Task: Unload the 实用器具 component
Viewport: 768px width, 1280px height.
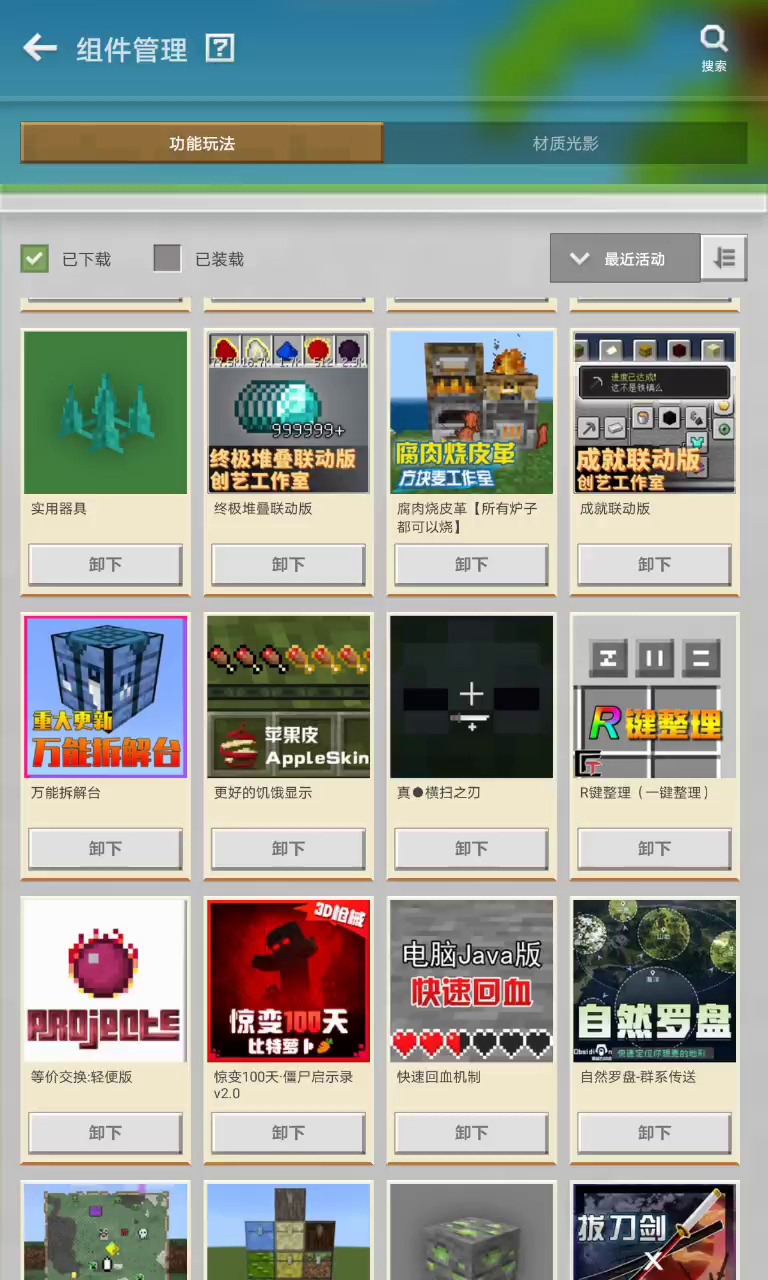Action: coord(105,565)
